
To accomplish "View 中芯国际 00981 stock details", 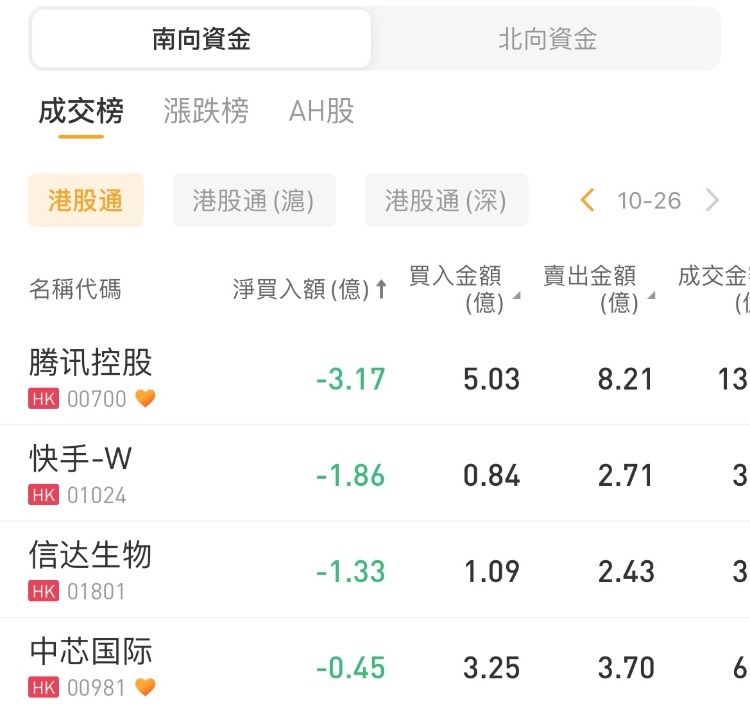I will 92,666.
